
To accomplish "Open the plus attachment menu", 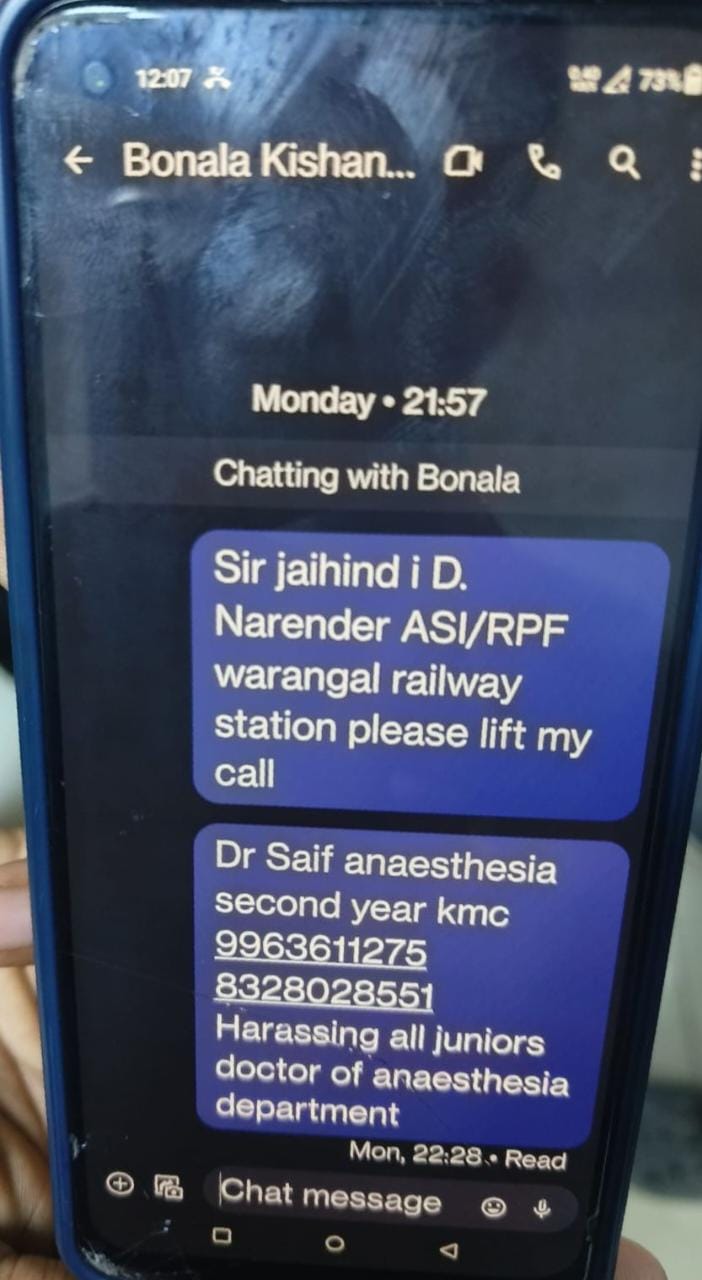I will coord(120,1184).
